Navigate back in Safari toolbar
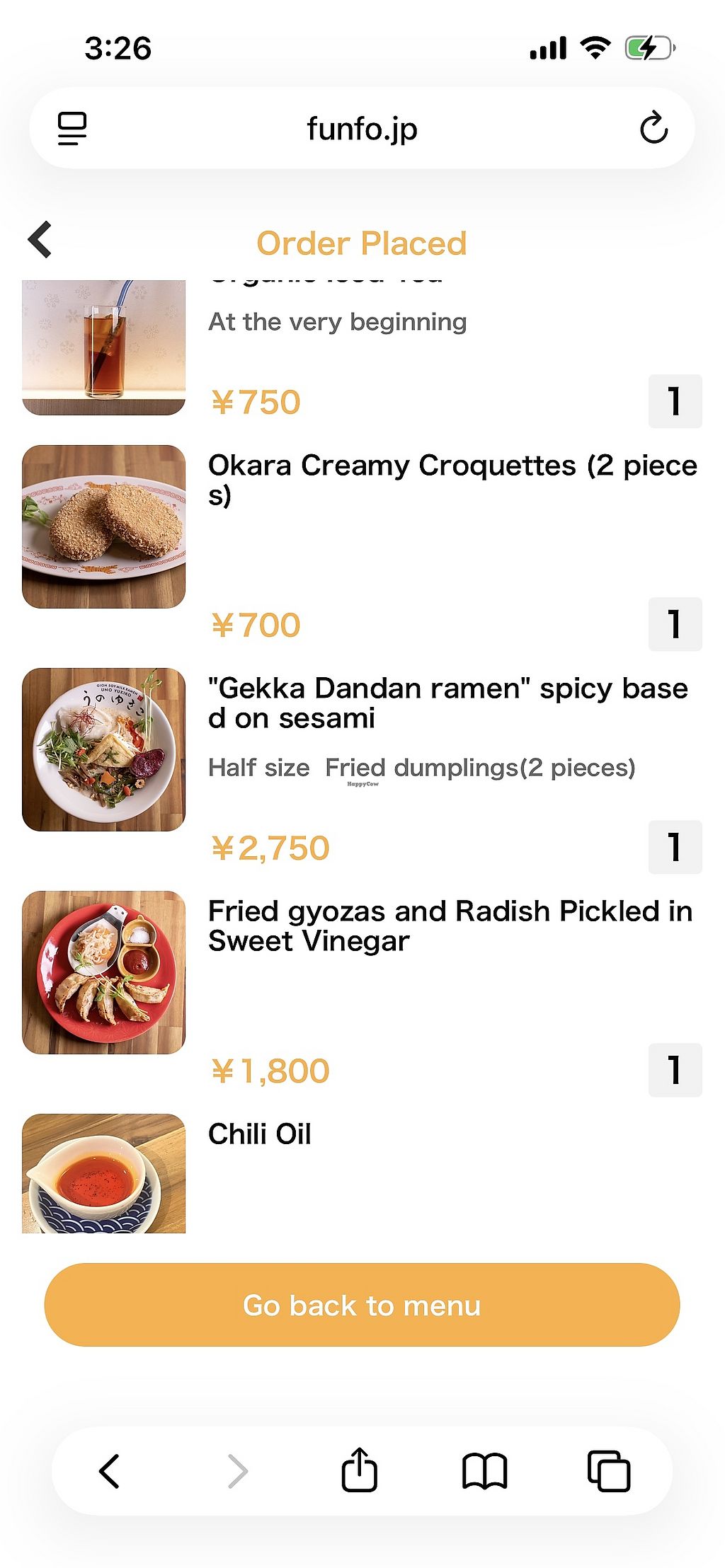Image resolution: width=725 pixels, height=1568 pixels. point(110,1471)
